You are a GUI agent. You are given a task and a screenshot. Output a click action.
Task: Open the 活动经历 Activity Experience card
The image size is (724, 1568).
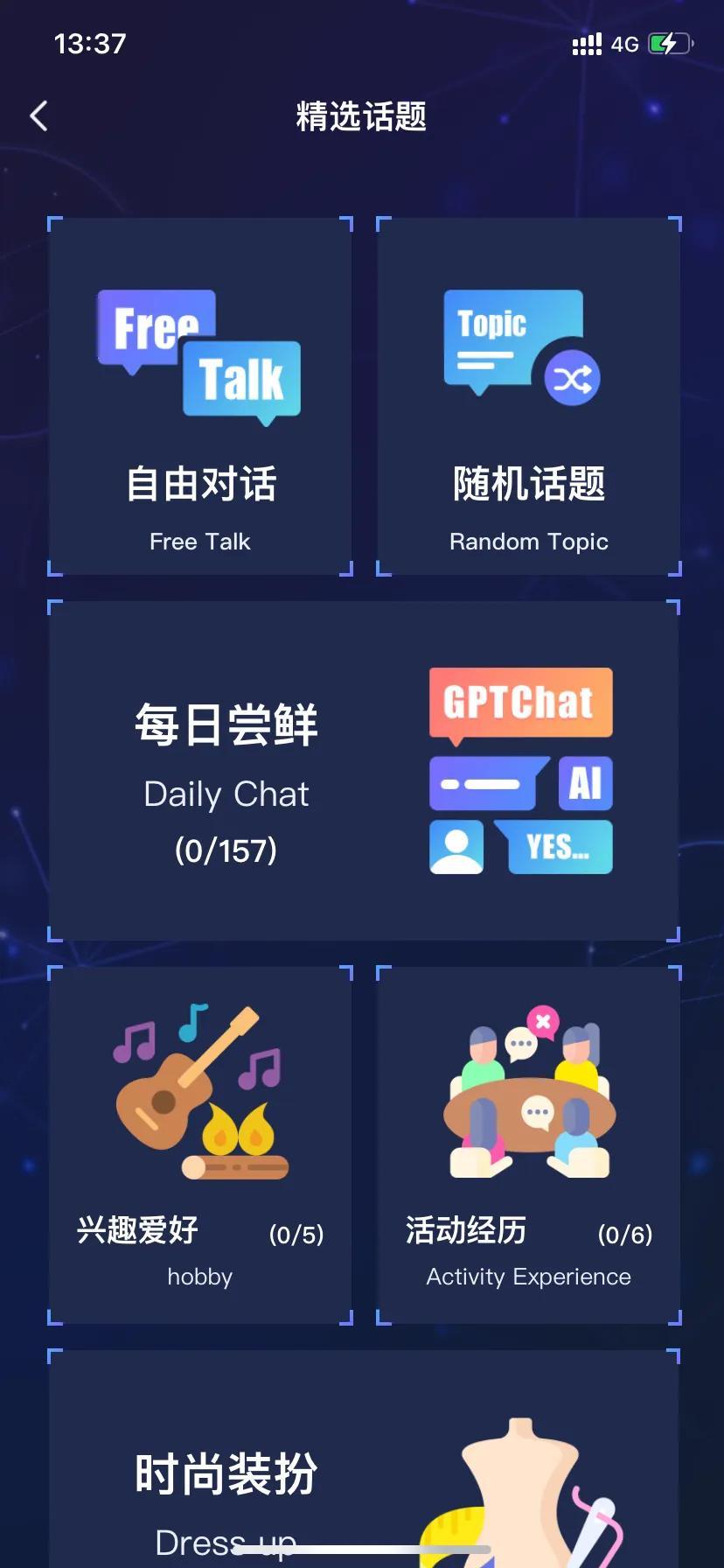pyautogui.click(x=528, y=1146)
